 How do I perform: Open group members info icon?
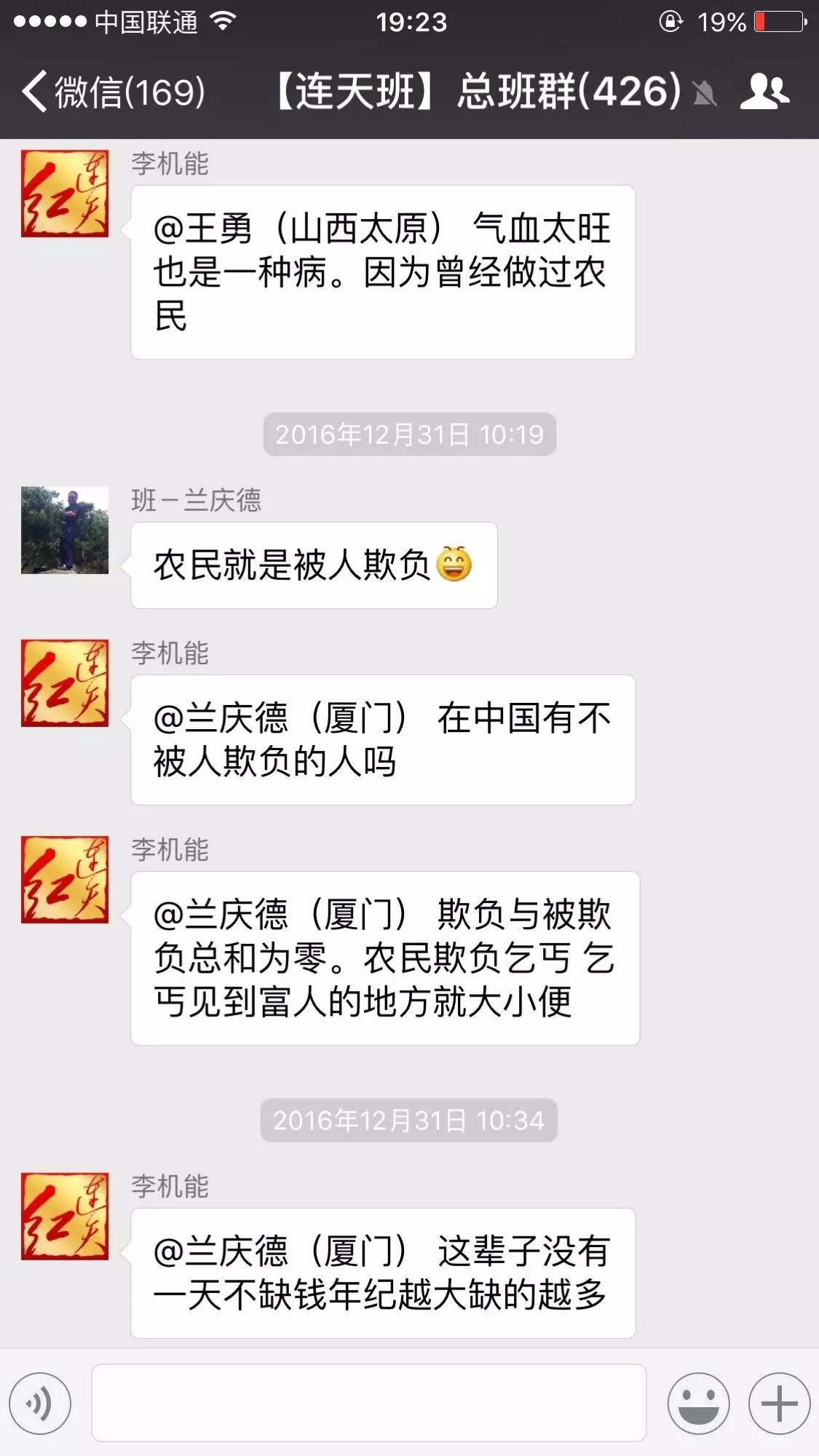point(764,92)
